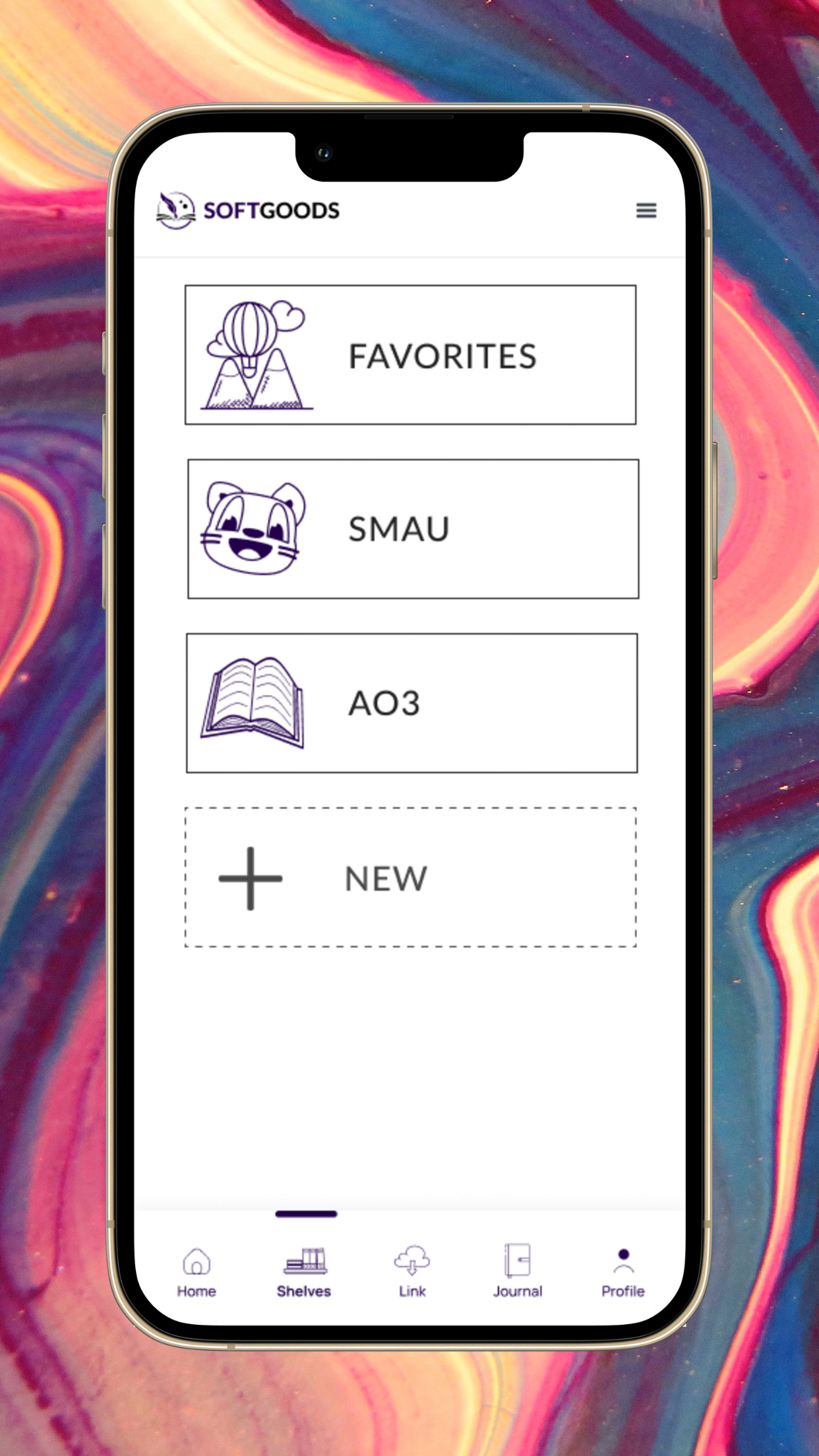Tap the smiling cat icon on SMAU shelf

point(254,528)
